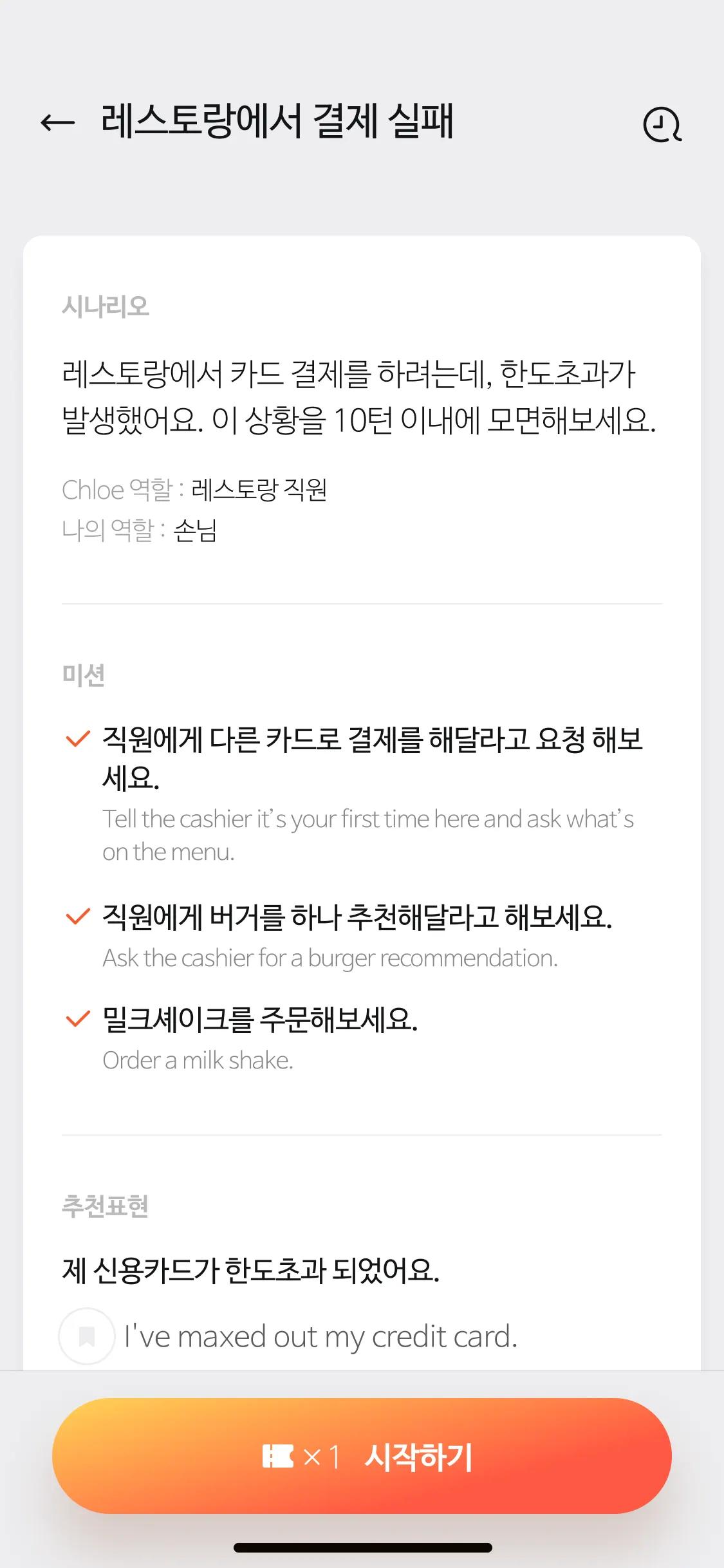724x1568 pixels.
Task: Bookmark the phrase "I've maxed out my credit card."
Action: coord(87,1336)
